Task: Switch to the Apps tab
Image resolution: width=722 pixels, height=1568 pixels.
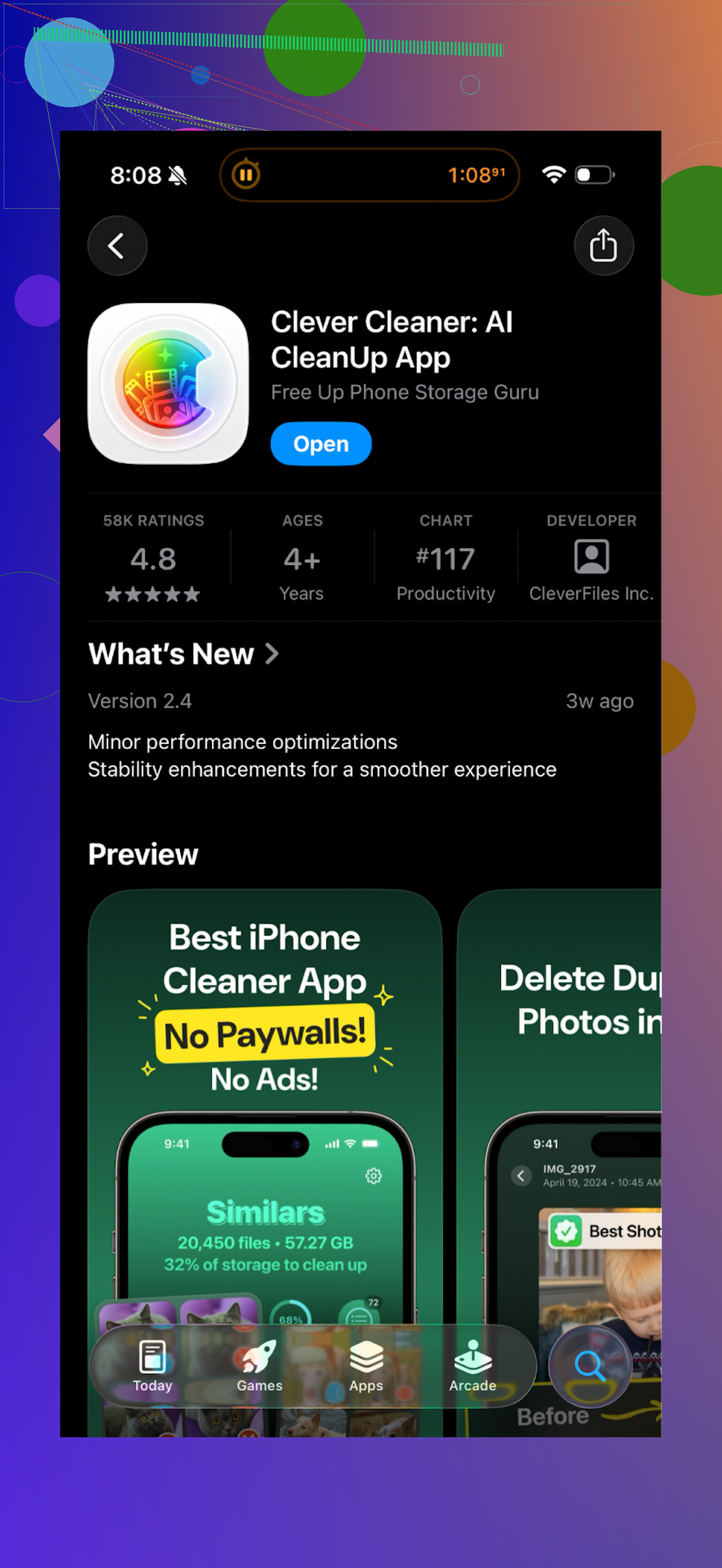Action: tap(366, 1366)
